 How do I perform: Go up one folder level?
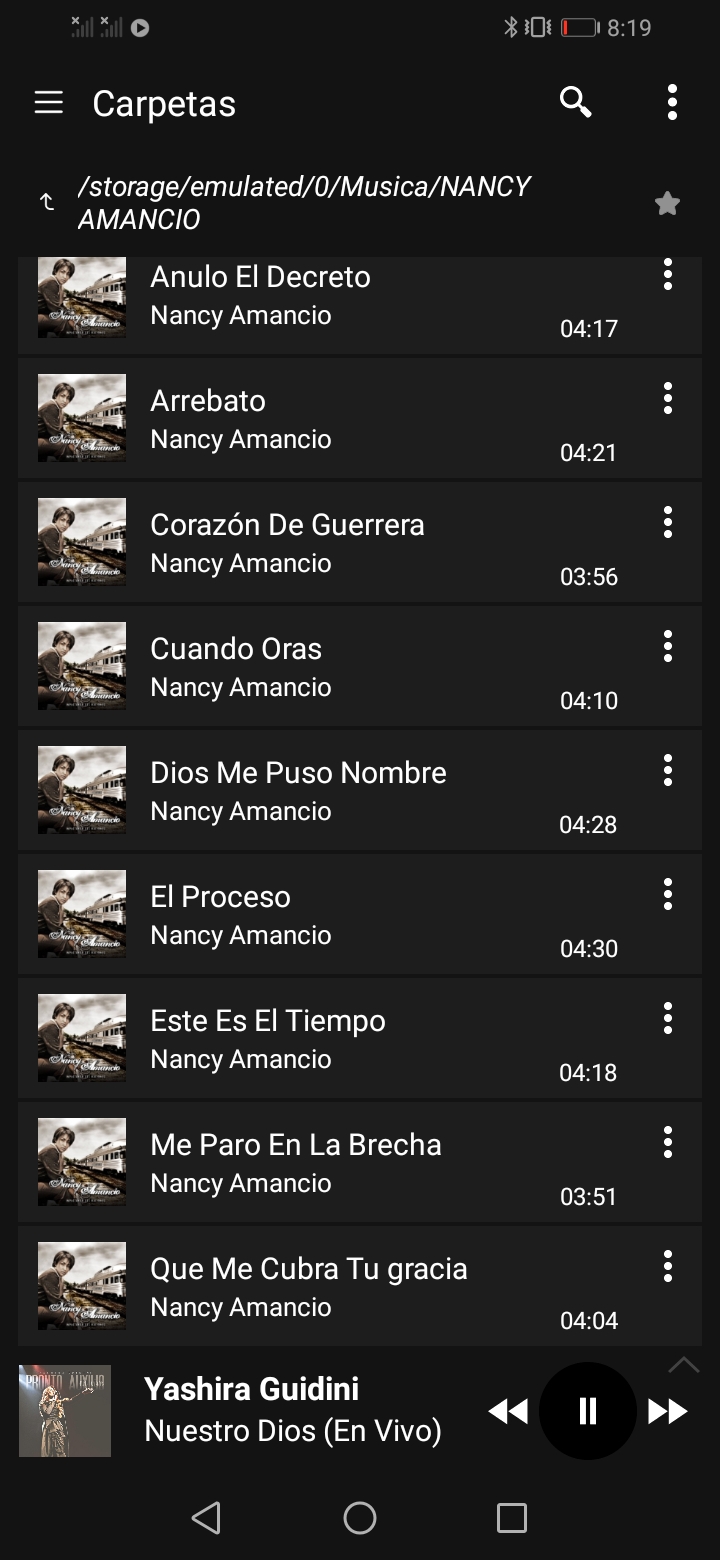(x=47, y=203)
